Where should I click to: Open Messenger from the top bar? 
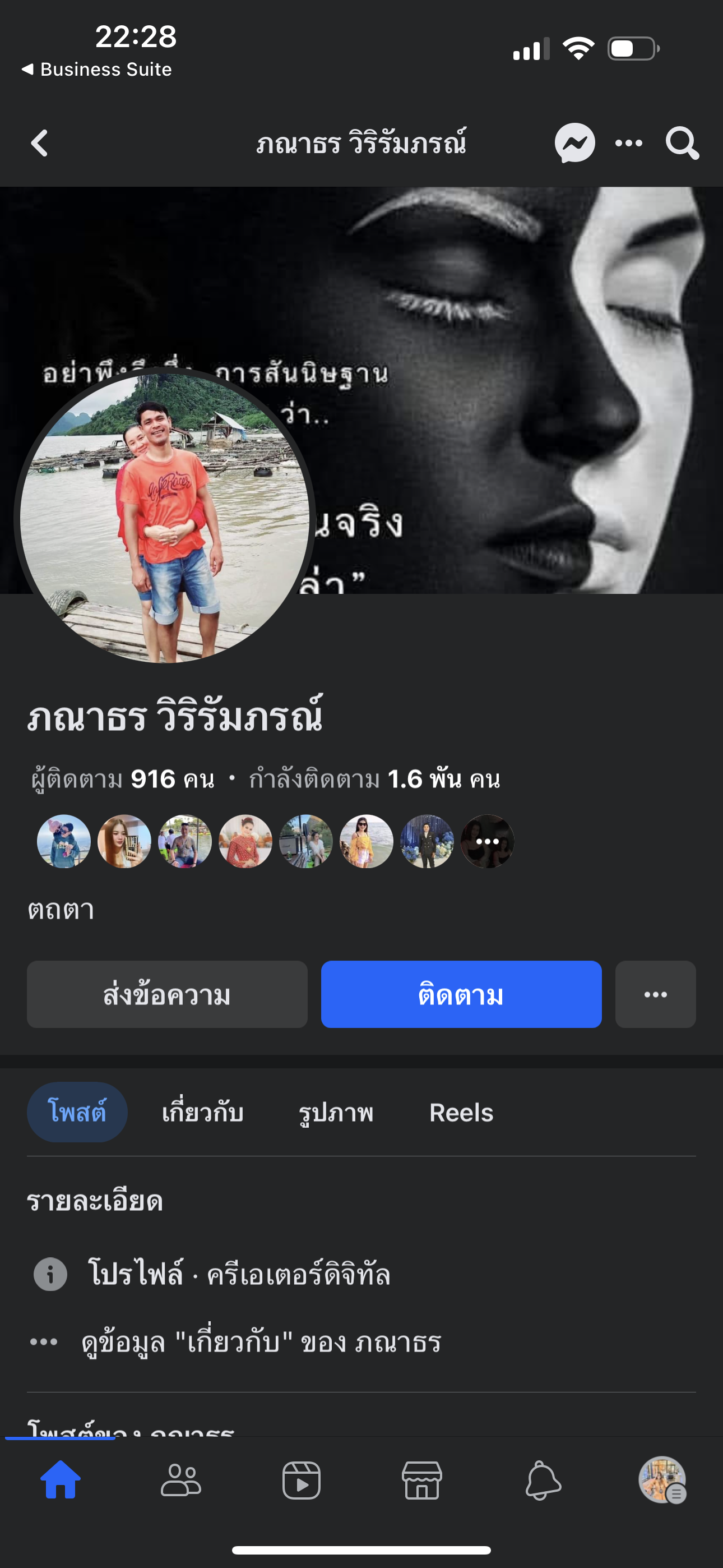574,144
